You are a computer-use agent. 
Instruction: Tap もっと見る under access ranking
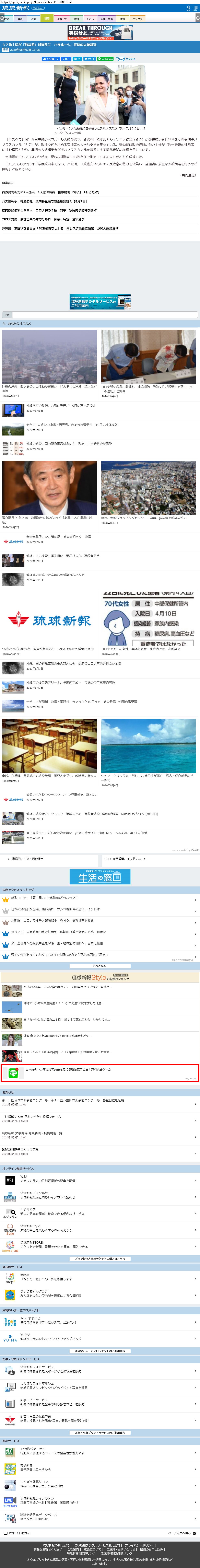(100, 965)
